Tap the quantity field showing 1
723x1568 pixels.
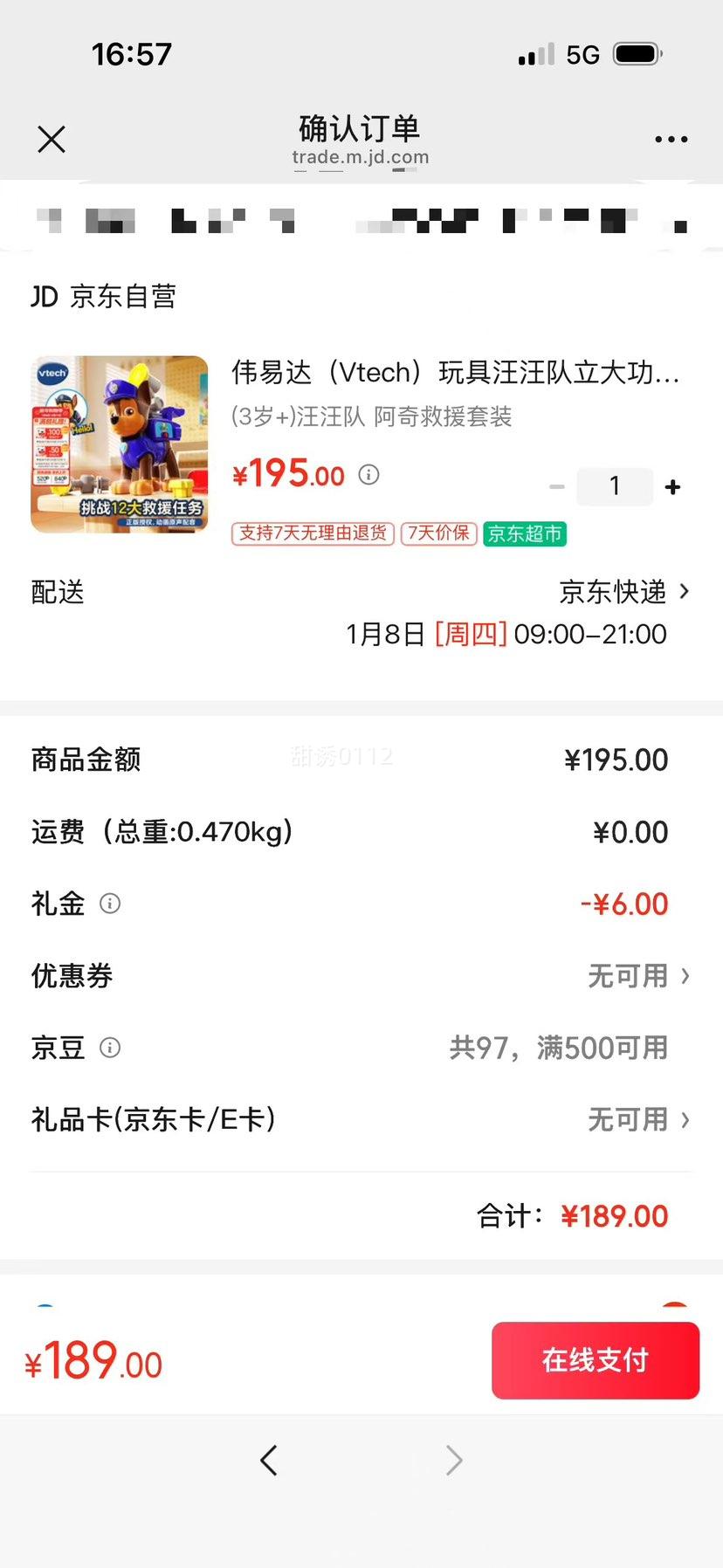click(615, 486)
